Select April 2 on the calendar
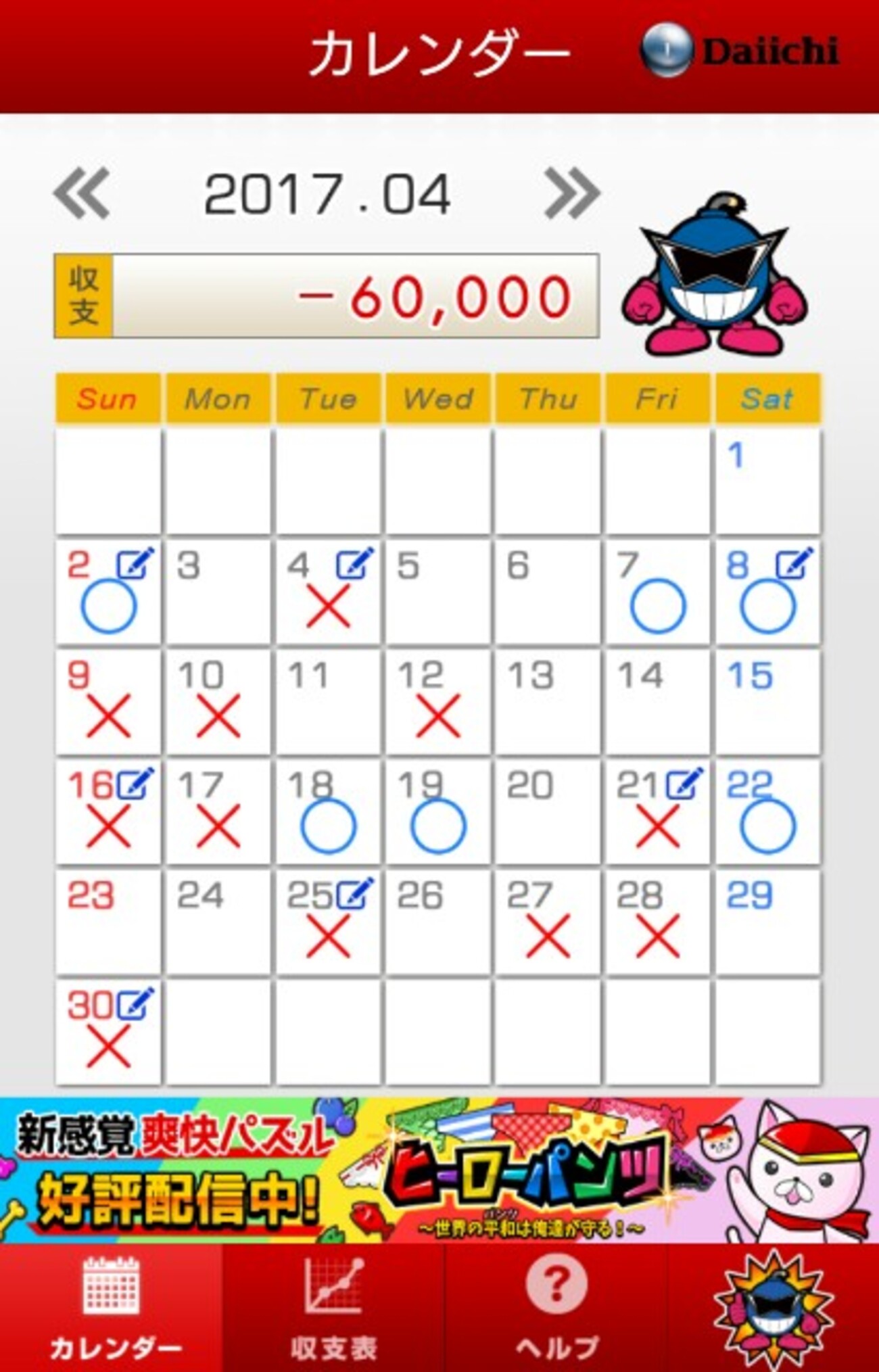The width and height of the screenshot is (879, 1372). [x=108, y=592]
